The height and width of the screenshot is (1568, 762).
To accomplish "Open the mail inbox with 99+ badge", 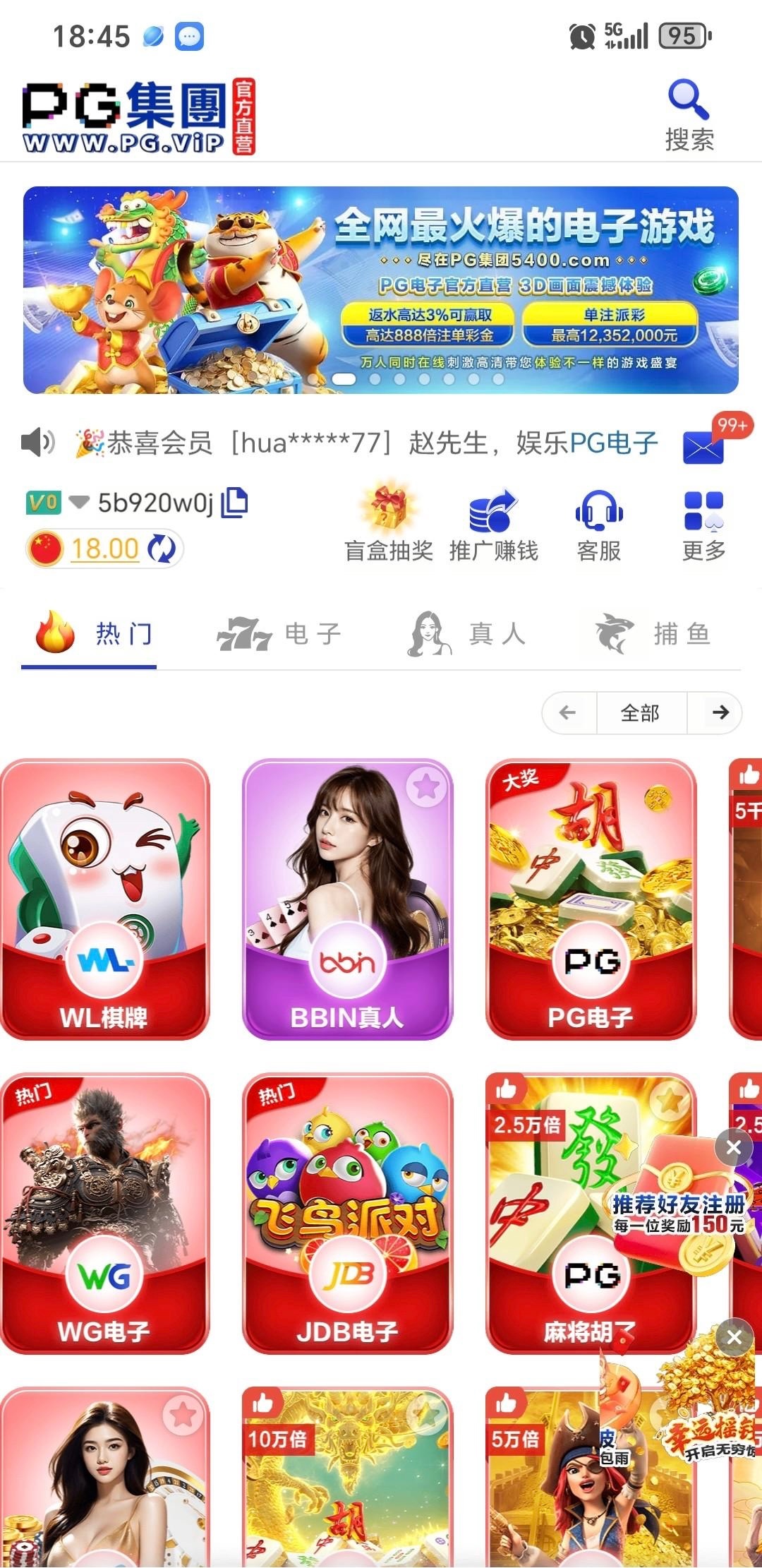I will point(703,446).
